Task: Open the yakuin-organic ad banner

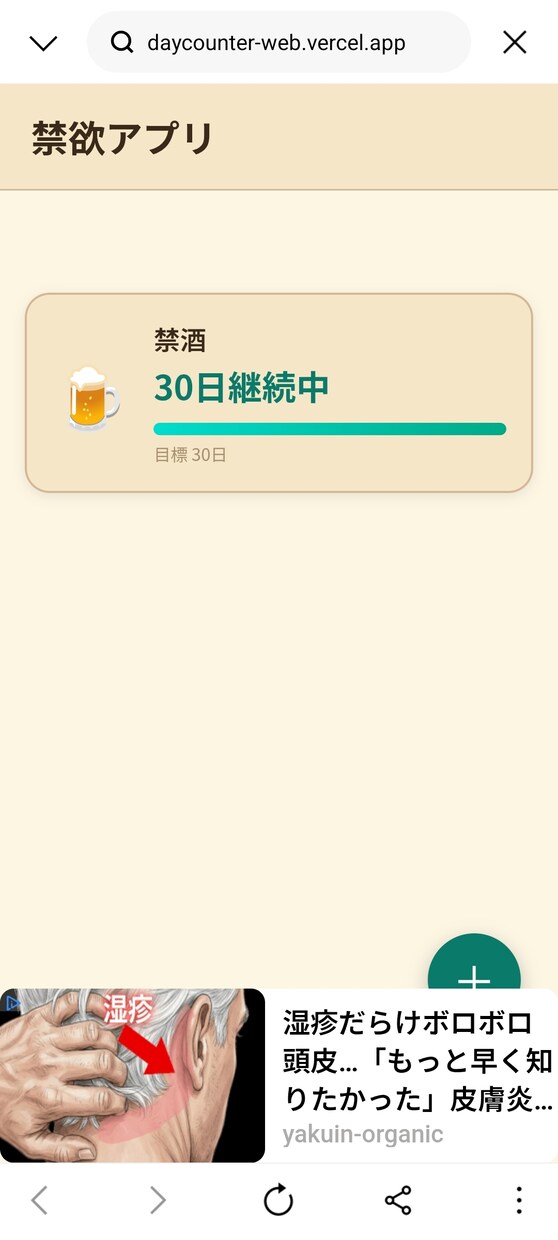Action: coord(279,1075)
